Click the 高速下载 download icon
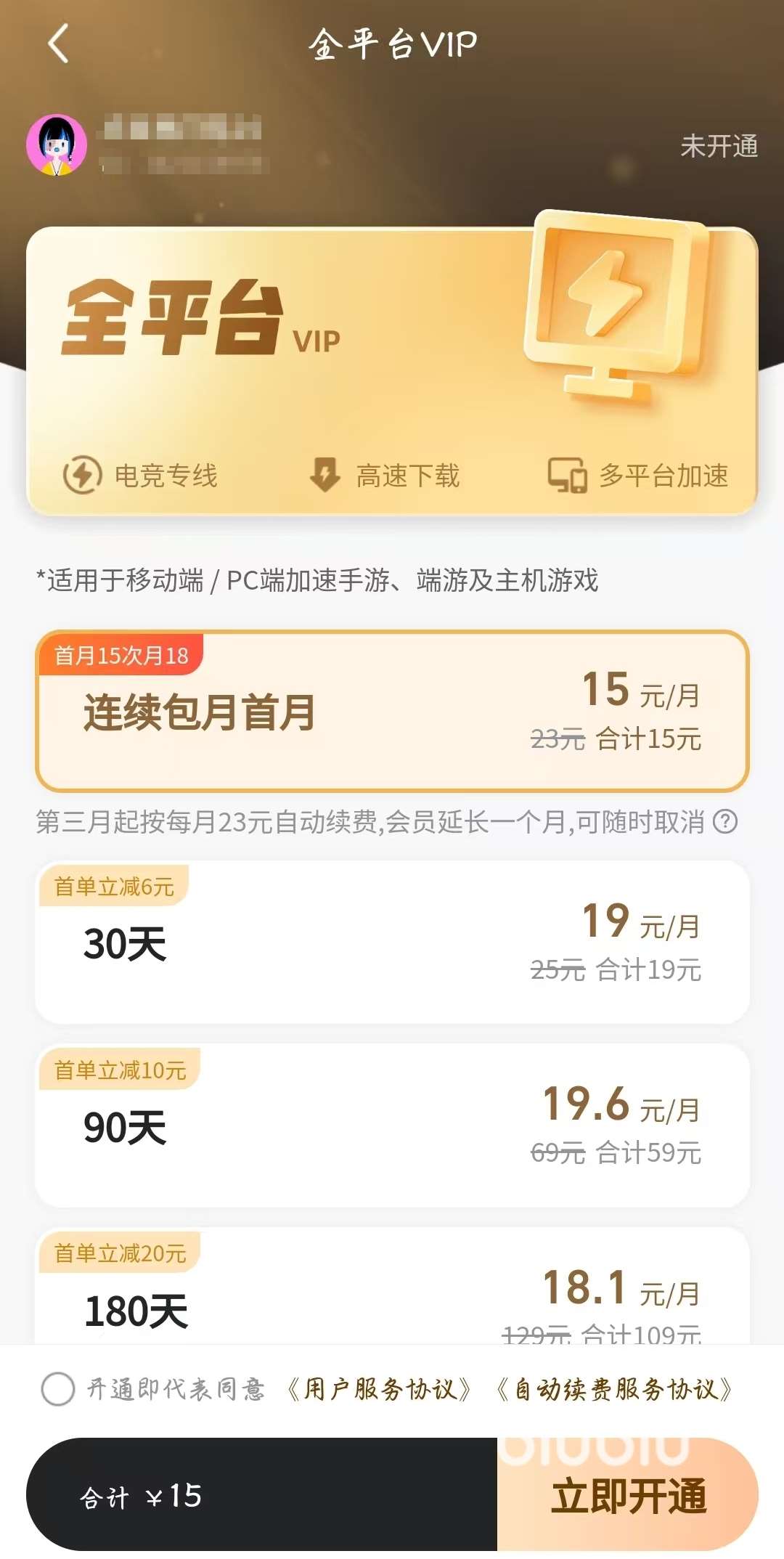 (326, 476)
